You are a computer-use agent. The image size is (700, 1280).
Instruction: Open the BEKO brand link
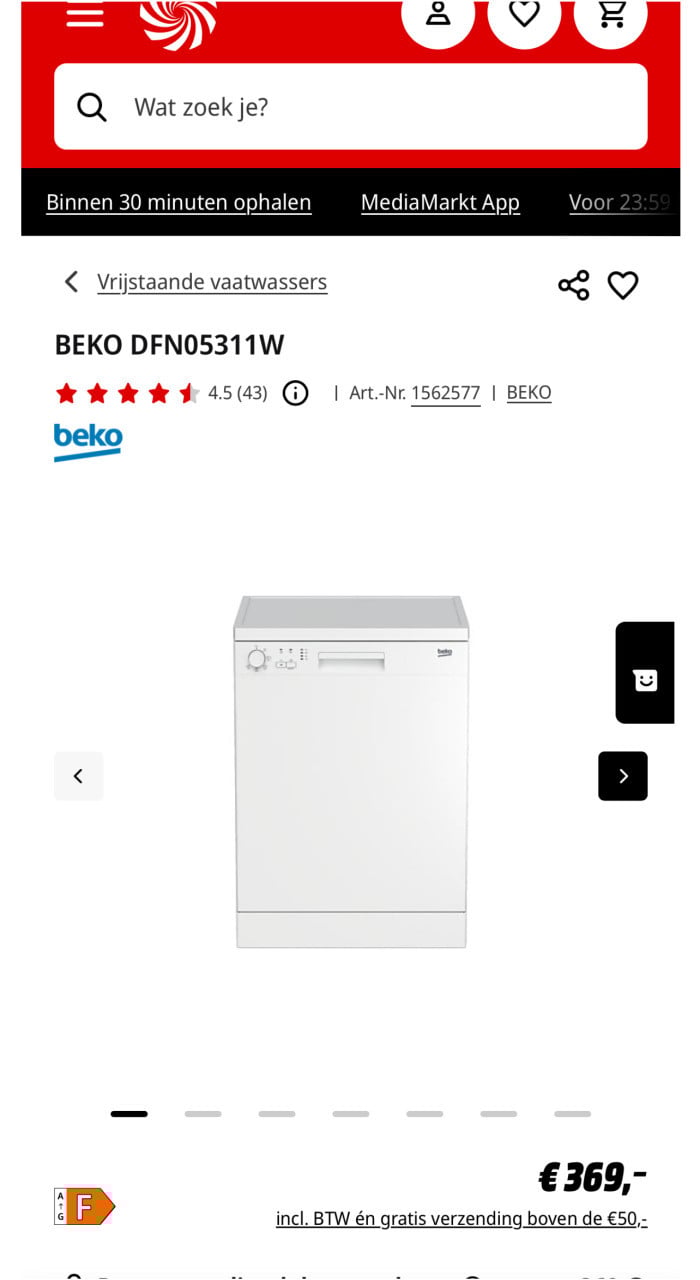click(529, 393)
